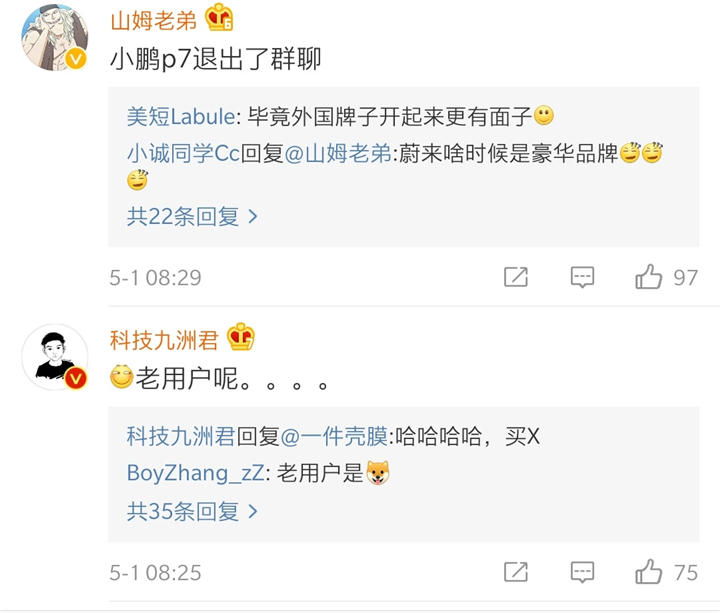The width and height of the screenshot is (720, 614).
Task: Open 美短Labule's profile link
Action: (x=180, y=116)
